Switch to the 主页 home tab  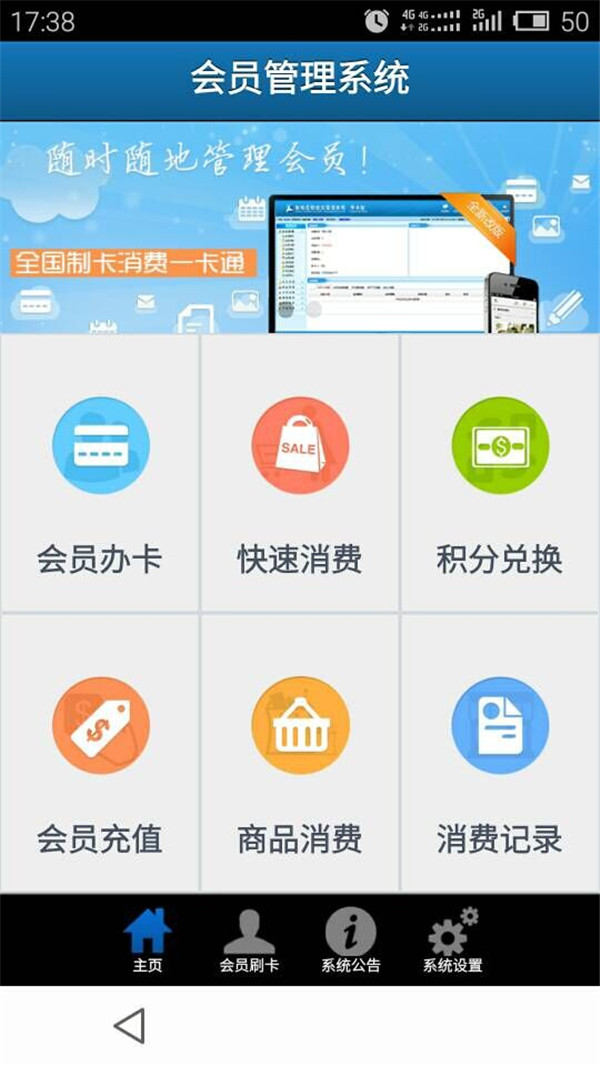click(148, 940)
